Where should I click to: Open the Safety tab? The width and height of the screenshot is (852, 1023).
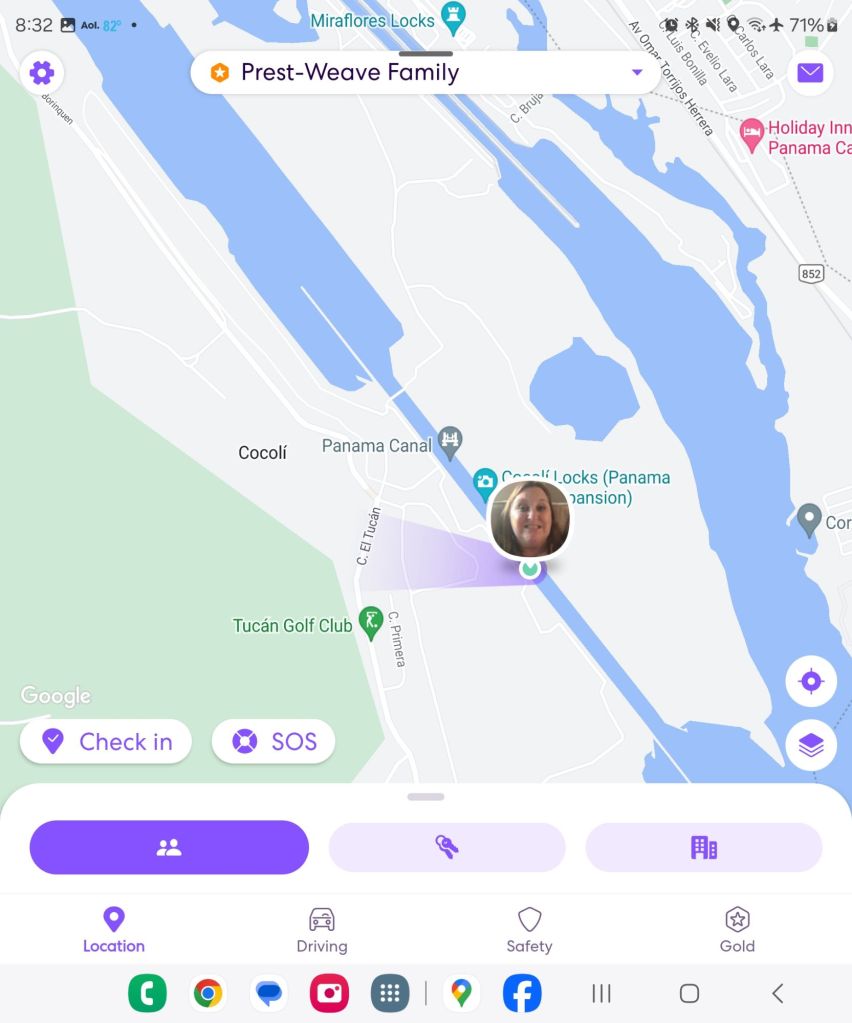[x=529, y=930]
